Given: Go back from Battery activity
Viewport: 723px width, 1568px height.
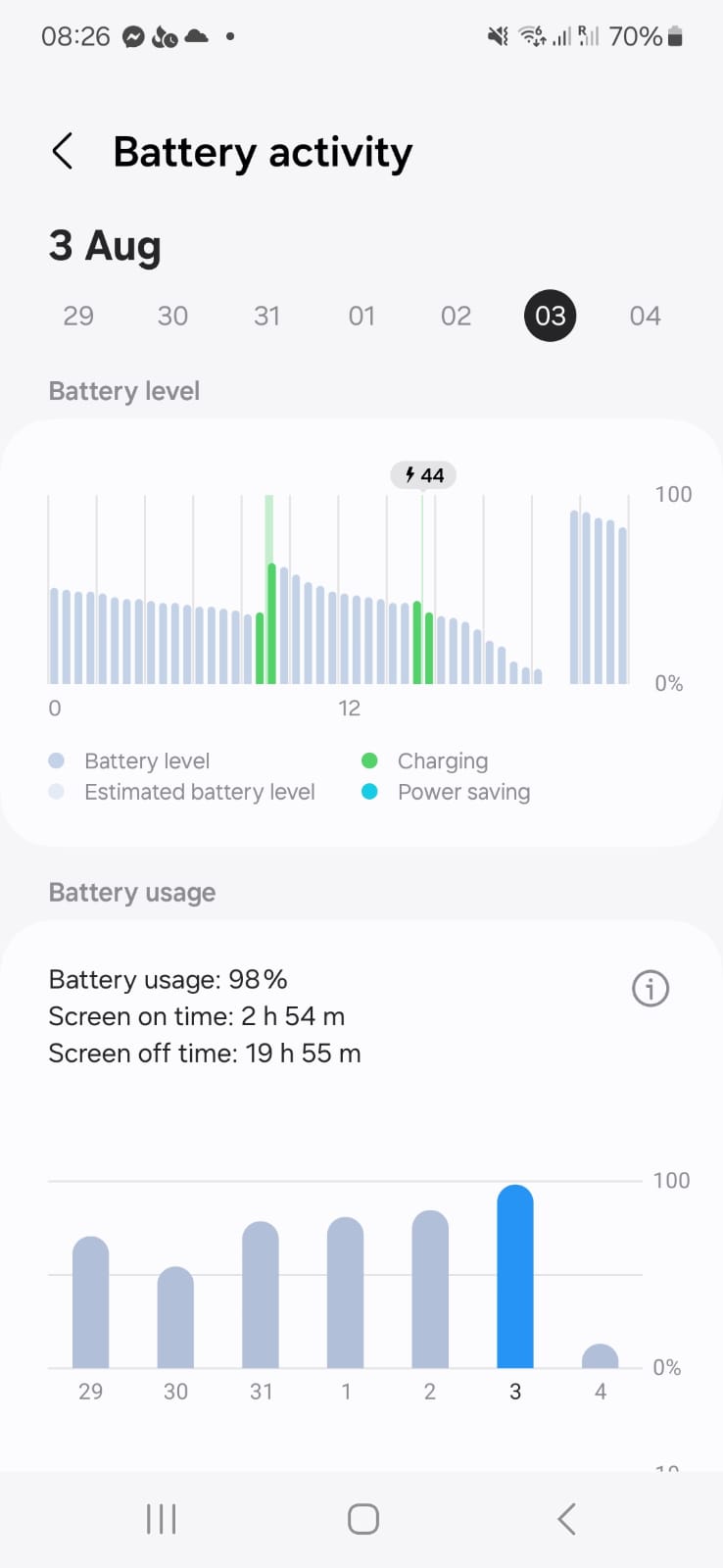Looking at the screenshot, I should coord(63,152).
